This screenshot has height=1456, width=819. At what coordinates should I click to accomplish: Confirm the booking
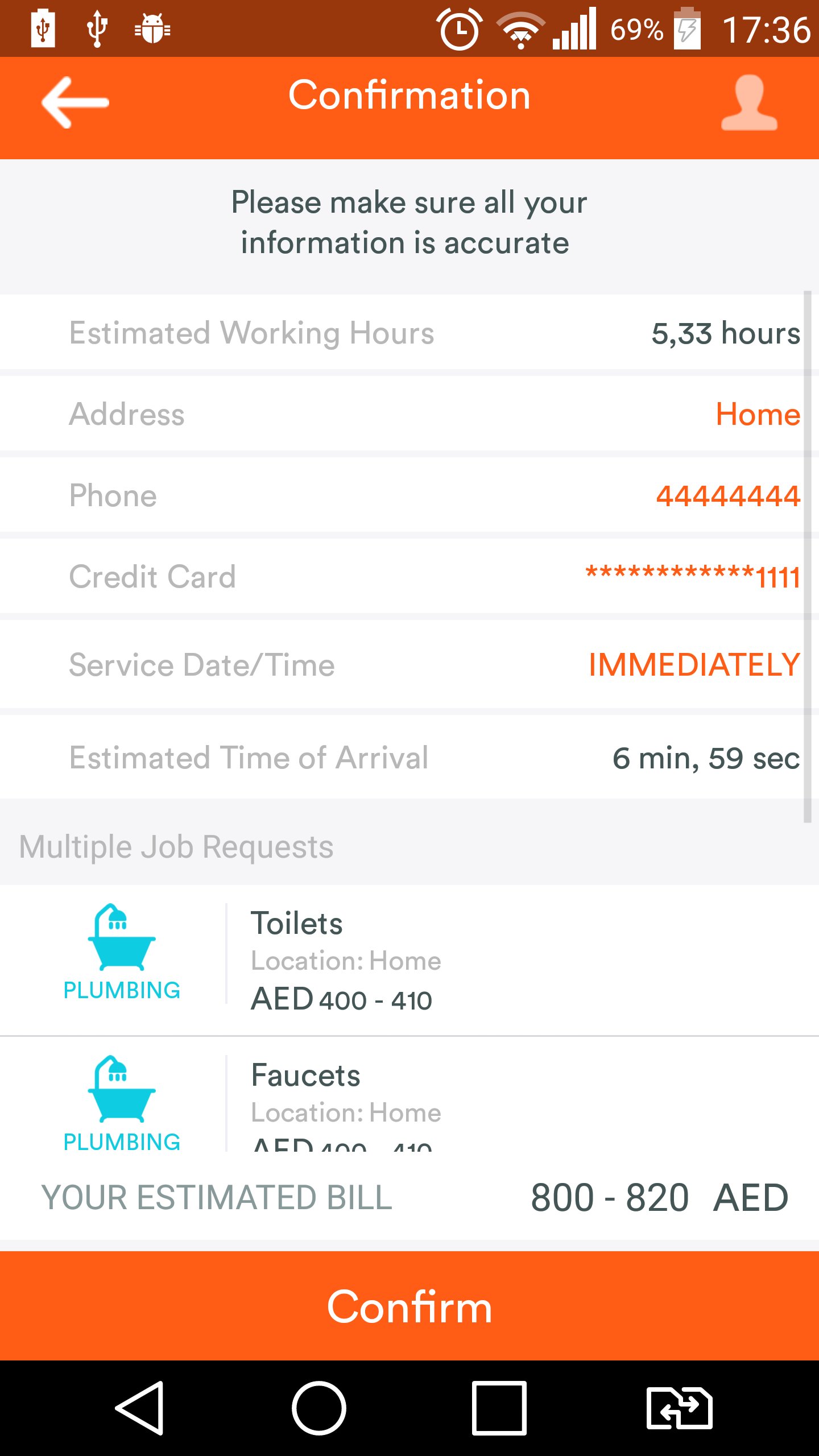point(409,1307)
